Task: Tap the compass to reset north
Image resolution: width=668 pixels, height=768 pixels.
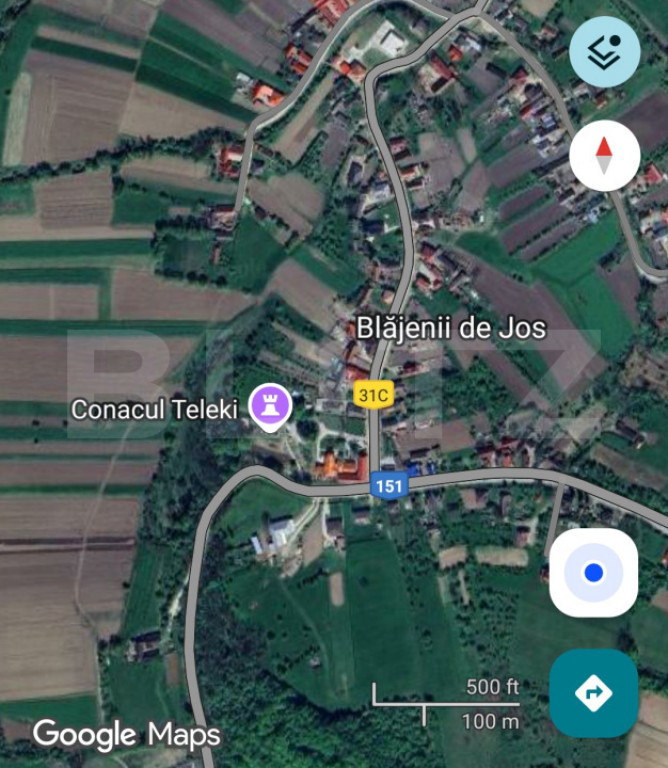Action: (x=604, y=156)
